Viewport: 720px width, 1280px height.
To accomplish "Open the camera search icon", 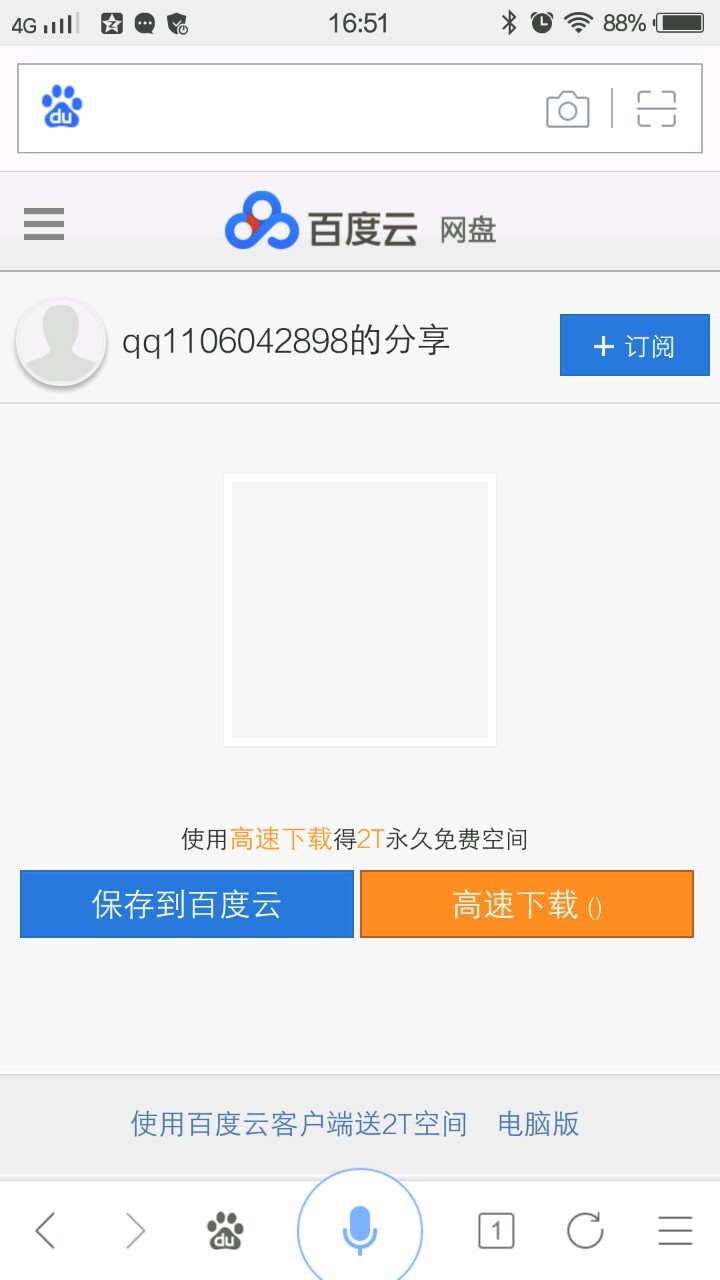I will 567,109.
